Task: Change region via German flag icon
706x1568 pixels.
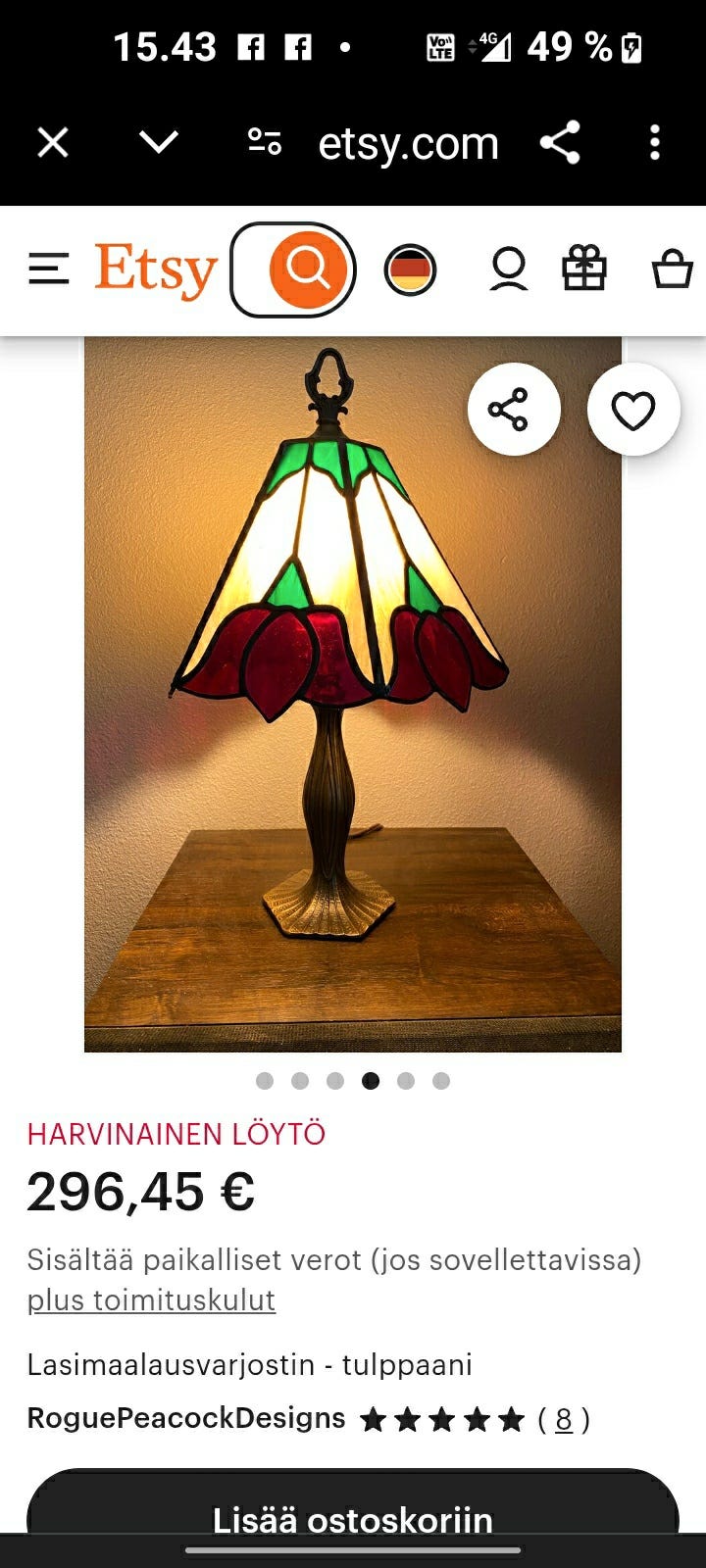Action: (410, 270)
